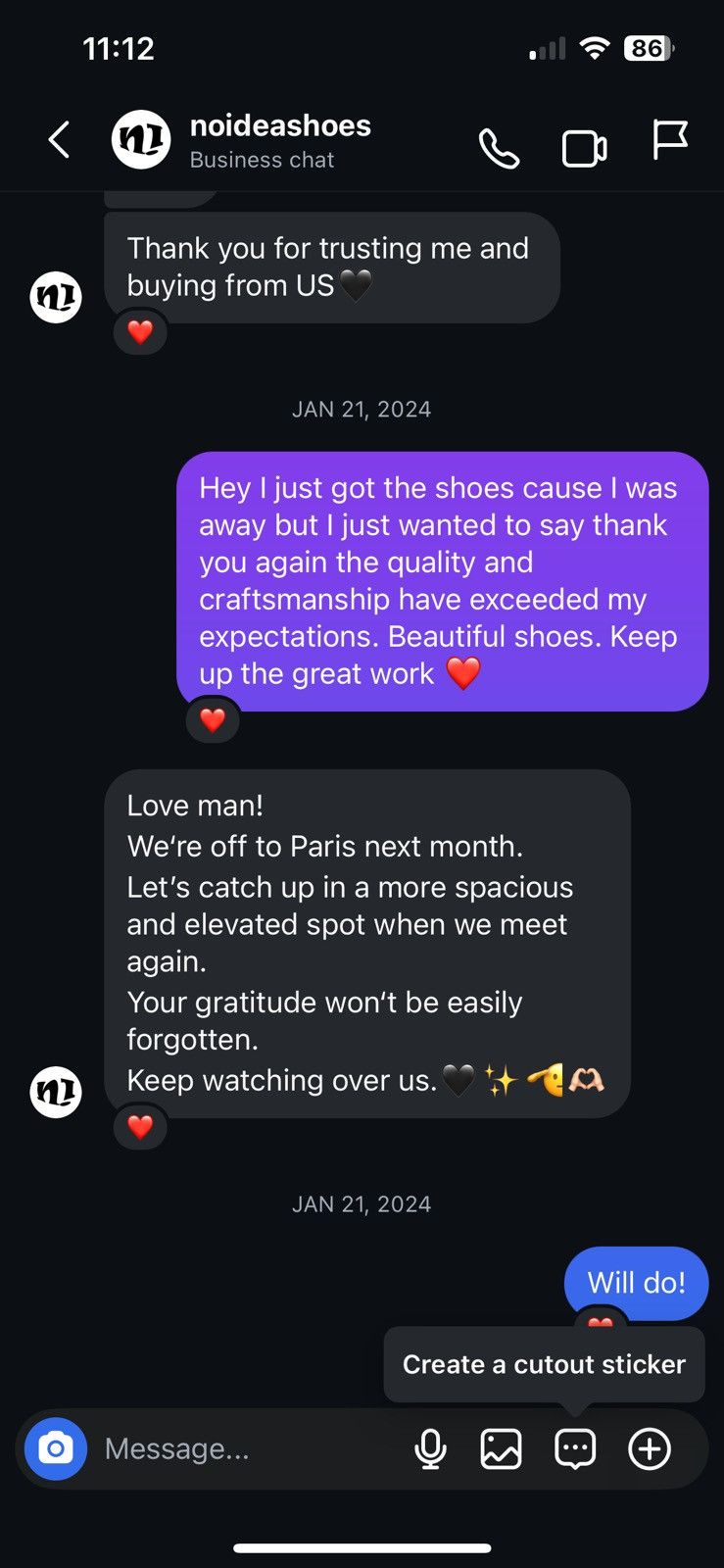This screenshot has height=1568, width=724.
Task: Go back to the chat list
Action: point(60,140)
